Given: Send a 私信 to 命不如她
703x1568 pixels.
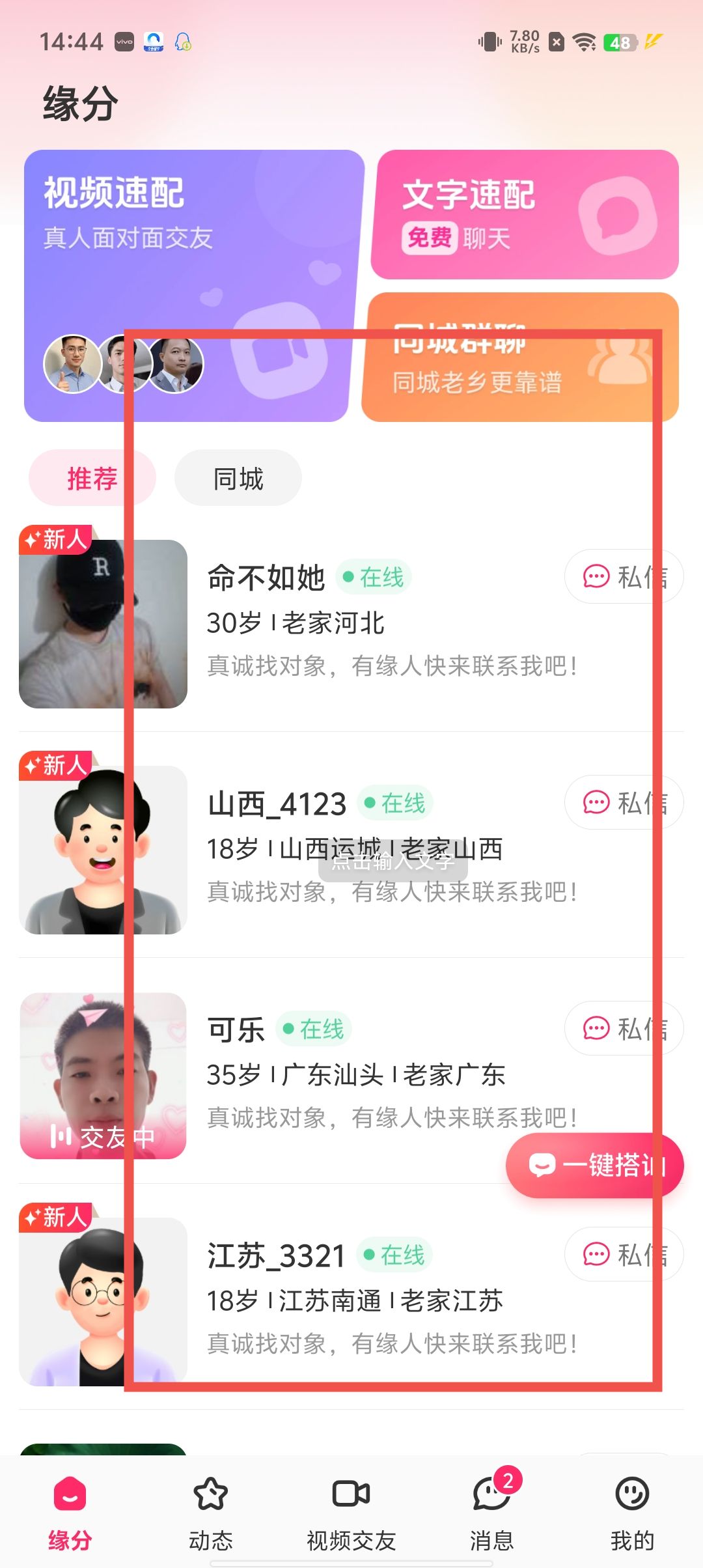Looking at the screenshot, I should [x=623, y=577].
